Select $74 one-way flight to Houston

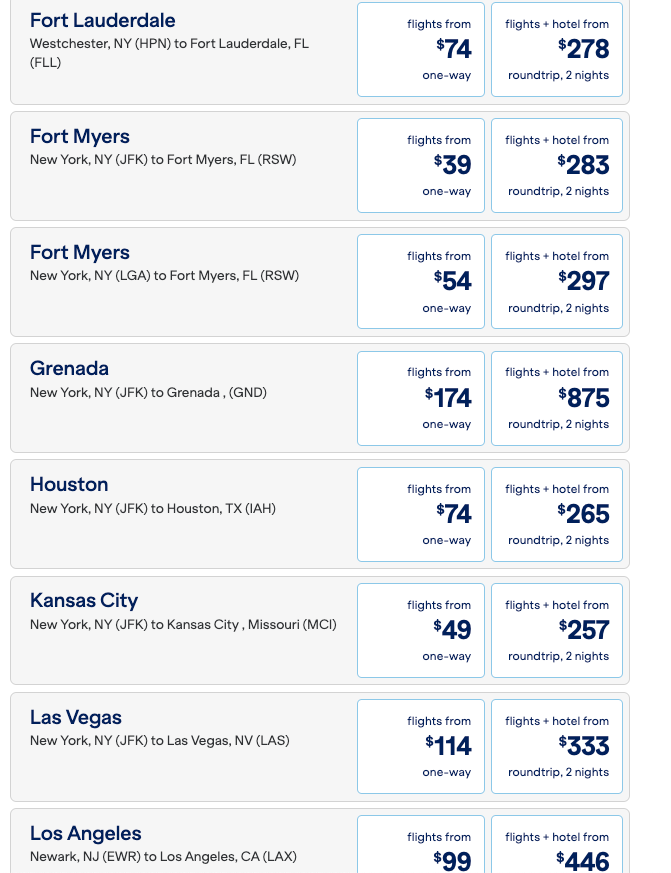(x=421, y=514)
